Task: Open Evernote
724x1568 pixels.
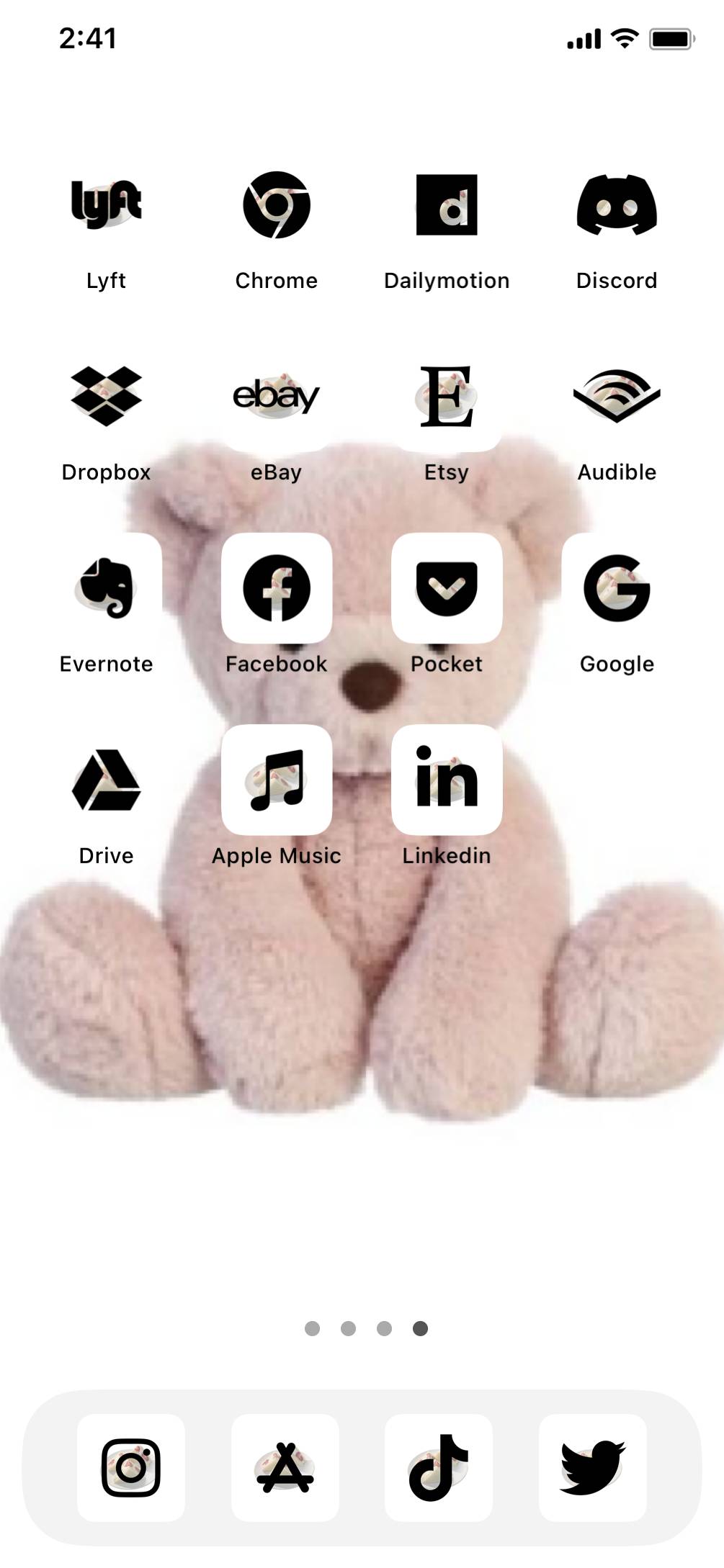Action: (107, 588)
